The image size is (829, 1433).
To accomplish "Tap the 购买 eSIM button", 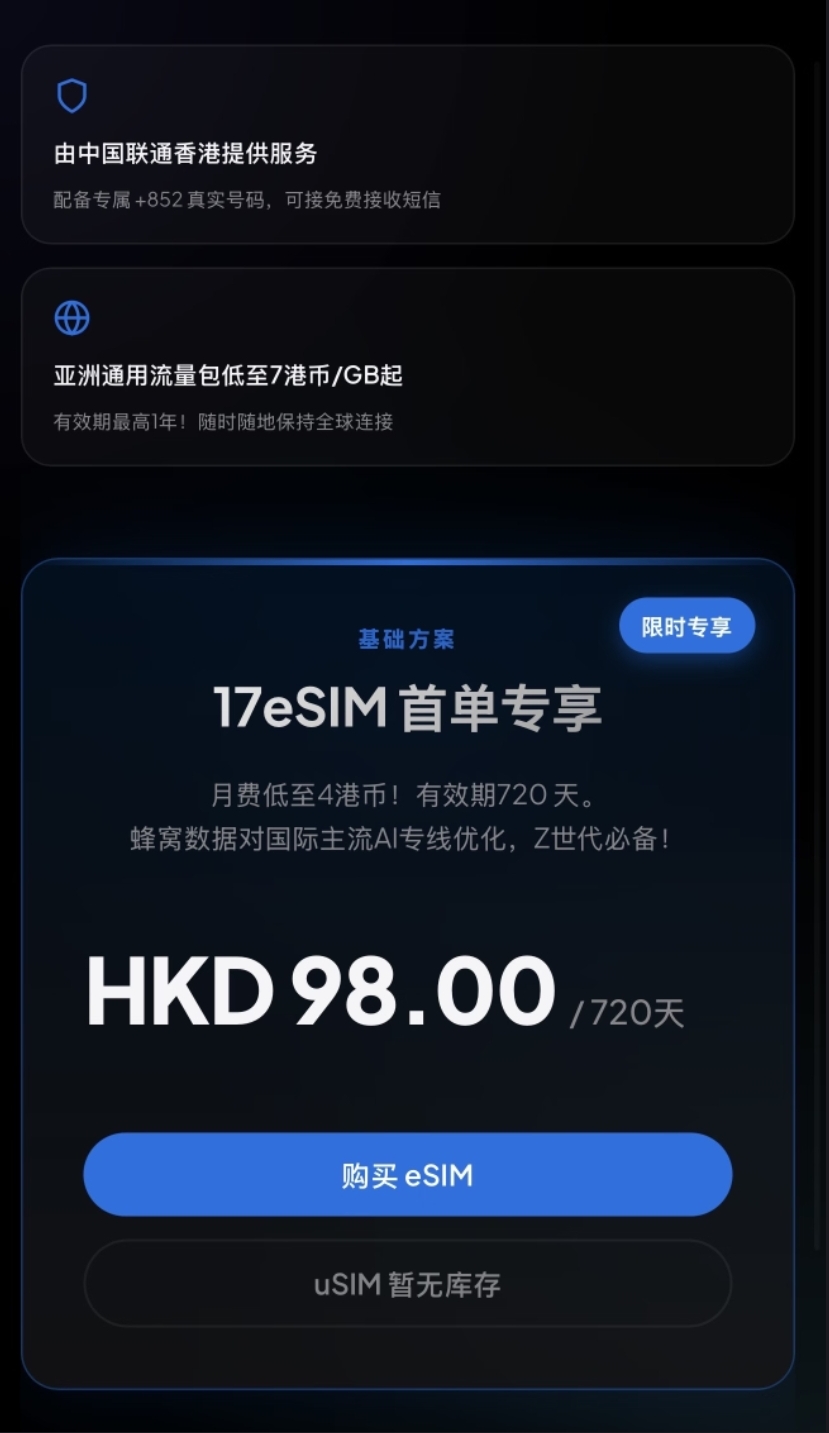I will (407, 1175).
